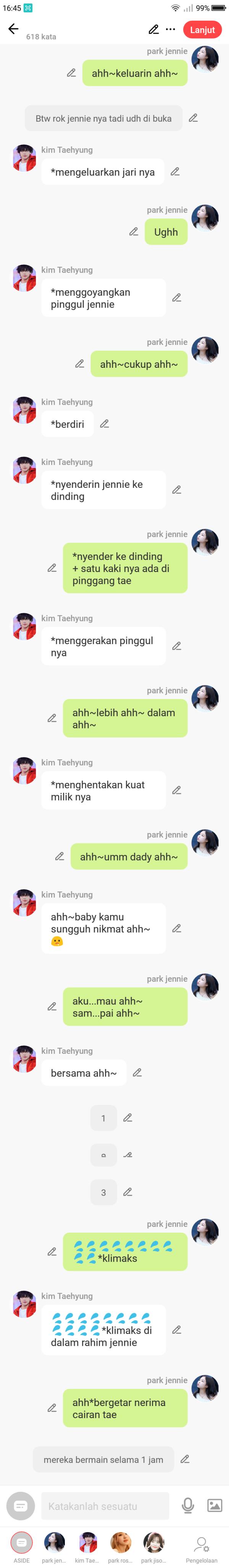Tap the red Lanjut button
This screenshot has height=1568, width=229.
[202, 30]
